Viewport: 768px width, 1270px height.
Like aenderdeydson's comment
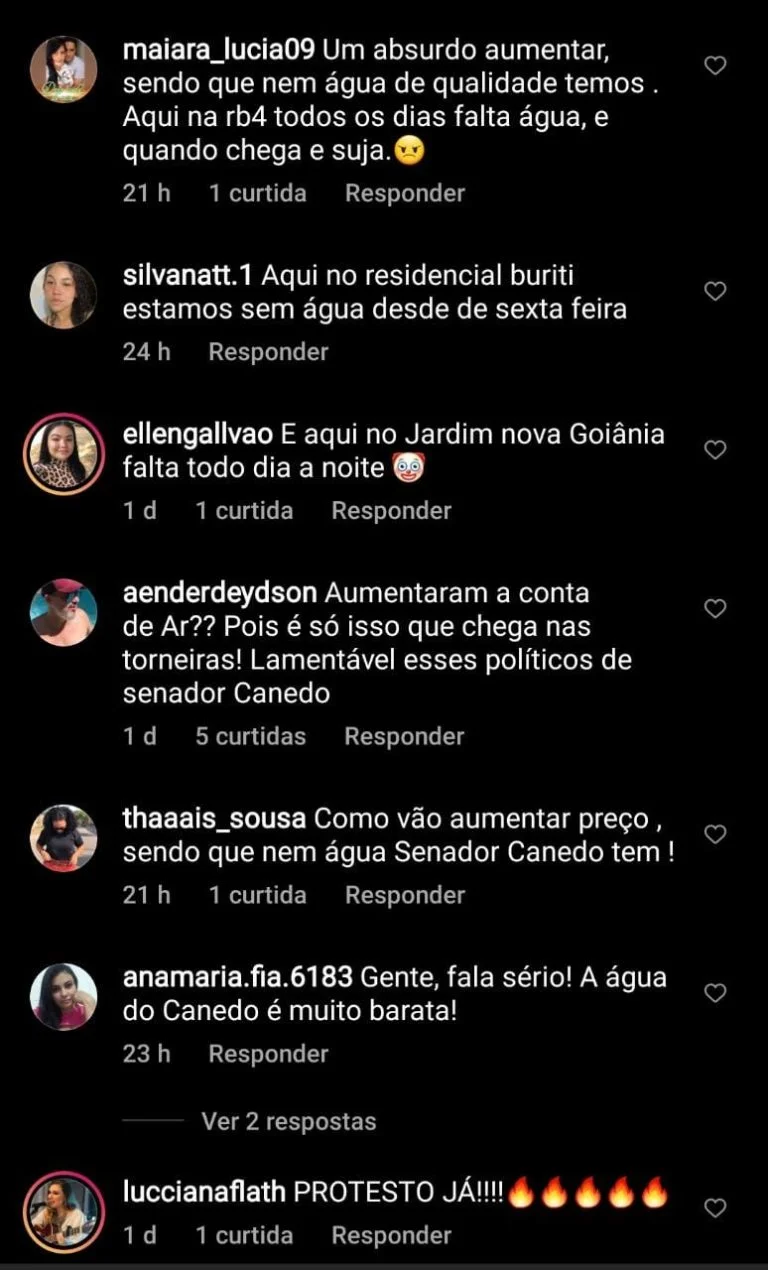click(715, 608)
